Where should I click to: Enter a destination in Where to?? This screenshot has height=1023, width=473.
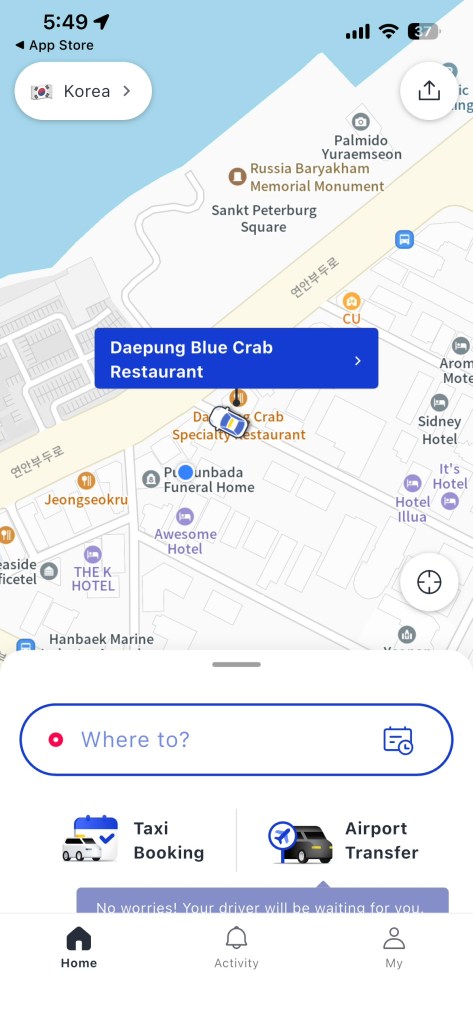pyautogui.click(x=236, y=739)
